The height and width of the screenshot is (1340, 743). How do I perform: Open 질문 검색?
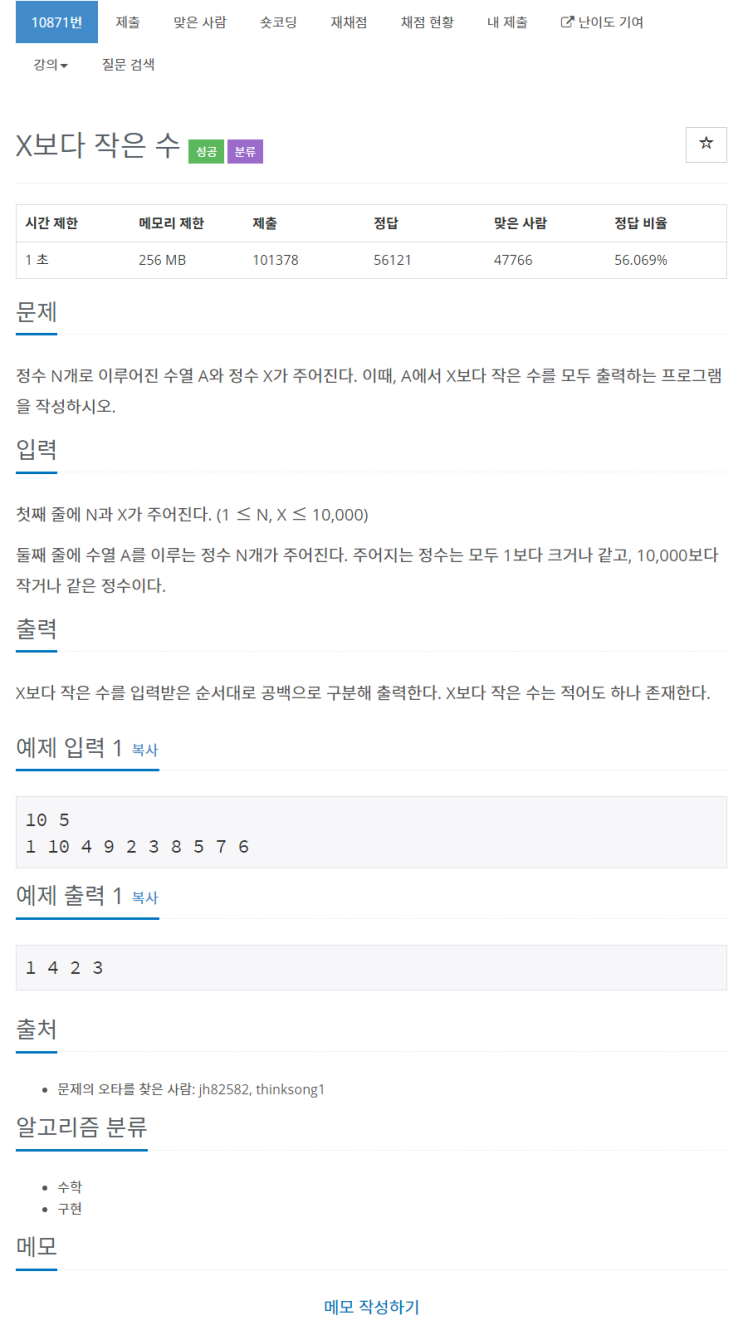click(128, 65)
